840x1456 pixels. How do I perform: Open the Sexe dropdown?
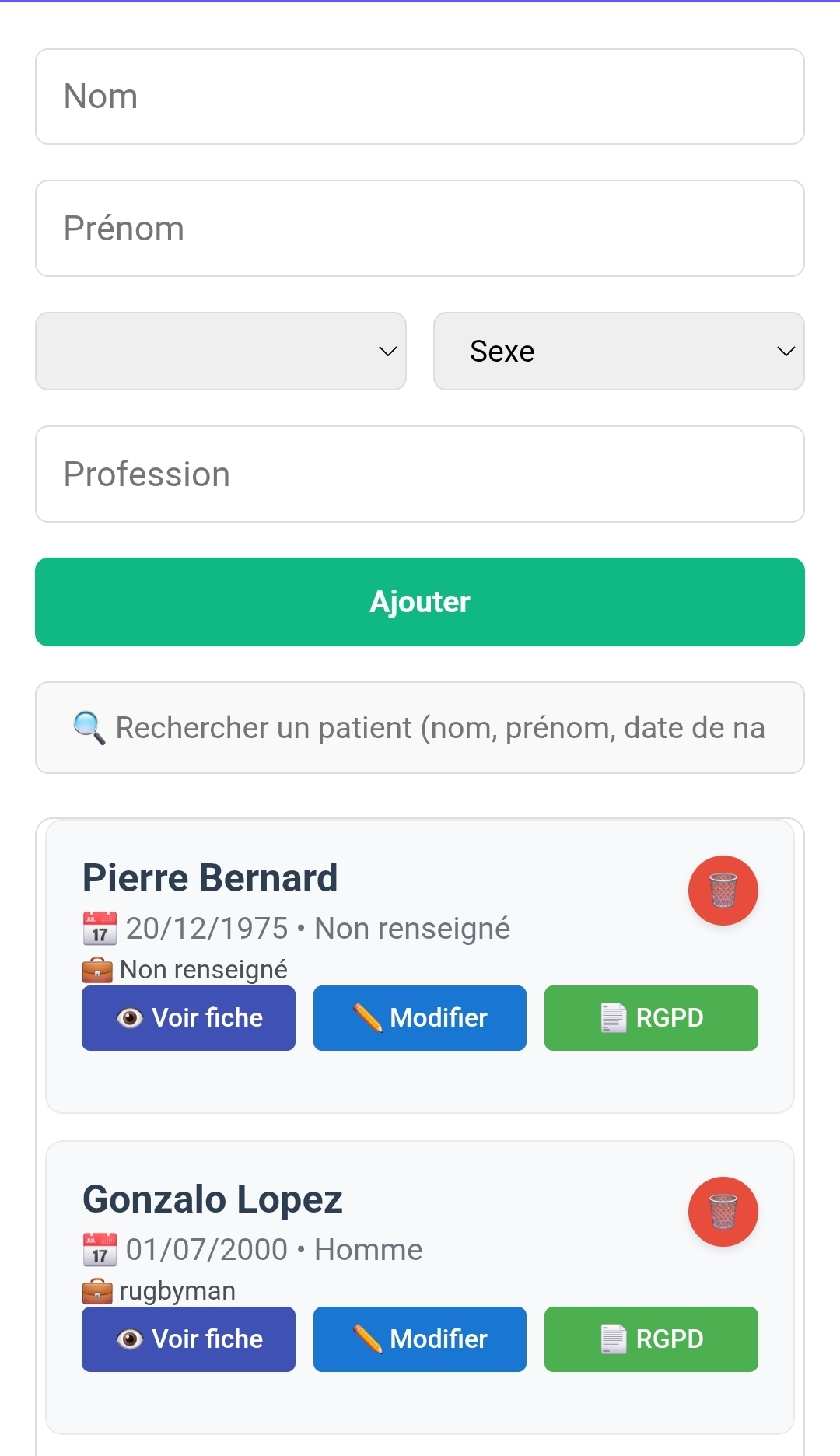(618, 352)
